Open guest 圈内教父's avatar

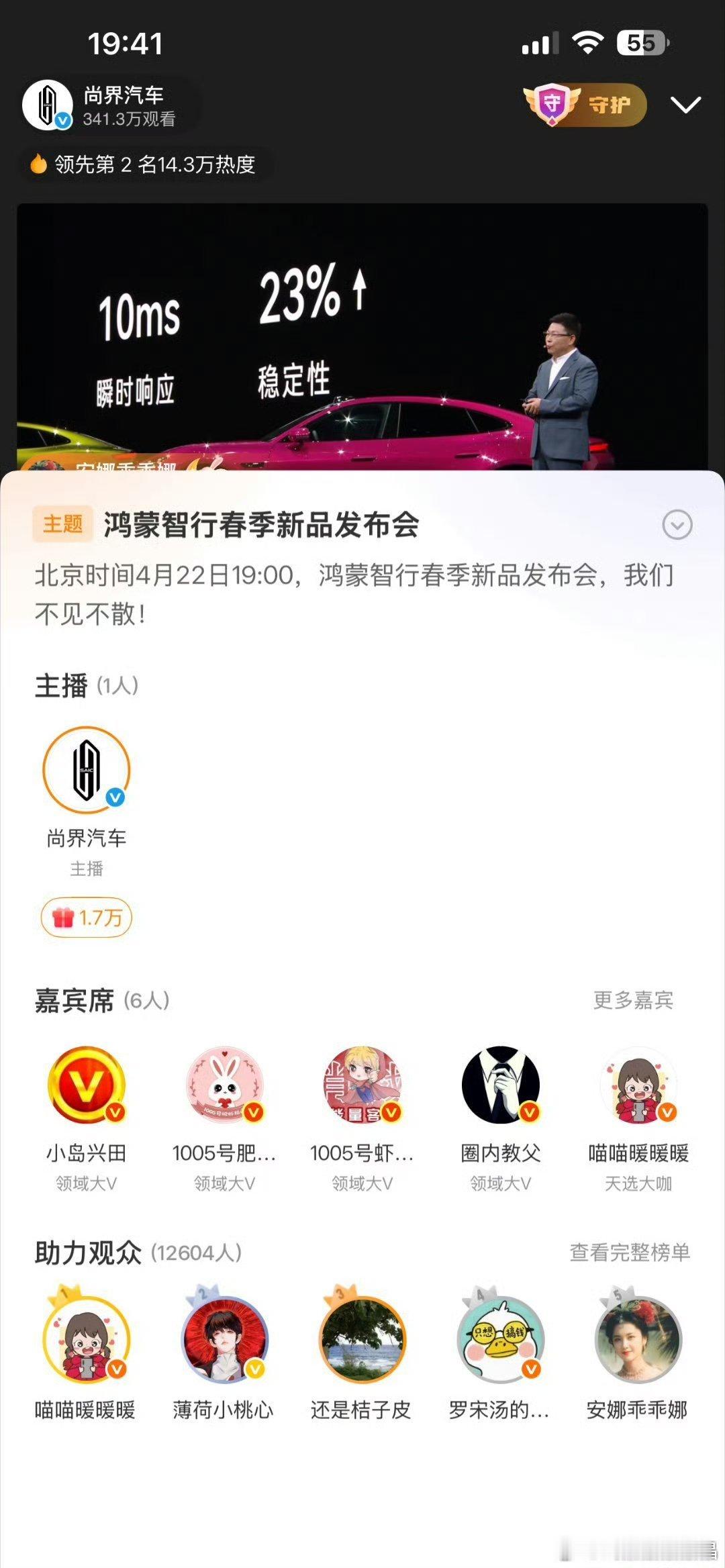click(x=500, y=1086)
